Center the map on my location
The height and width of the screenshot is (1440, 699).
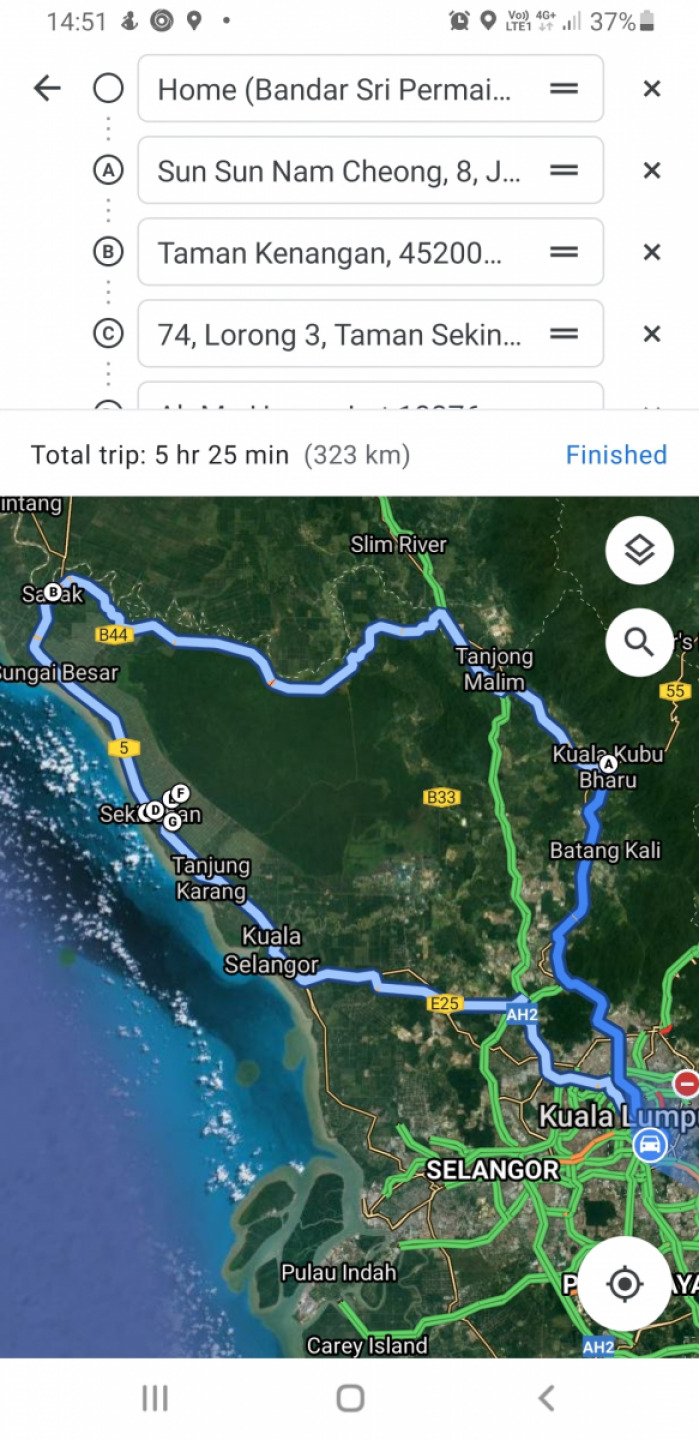tap(624, 1283)
